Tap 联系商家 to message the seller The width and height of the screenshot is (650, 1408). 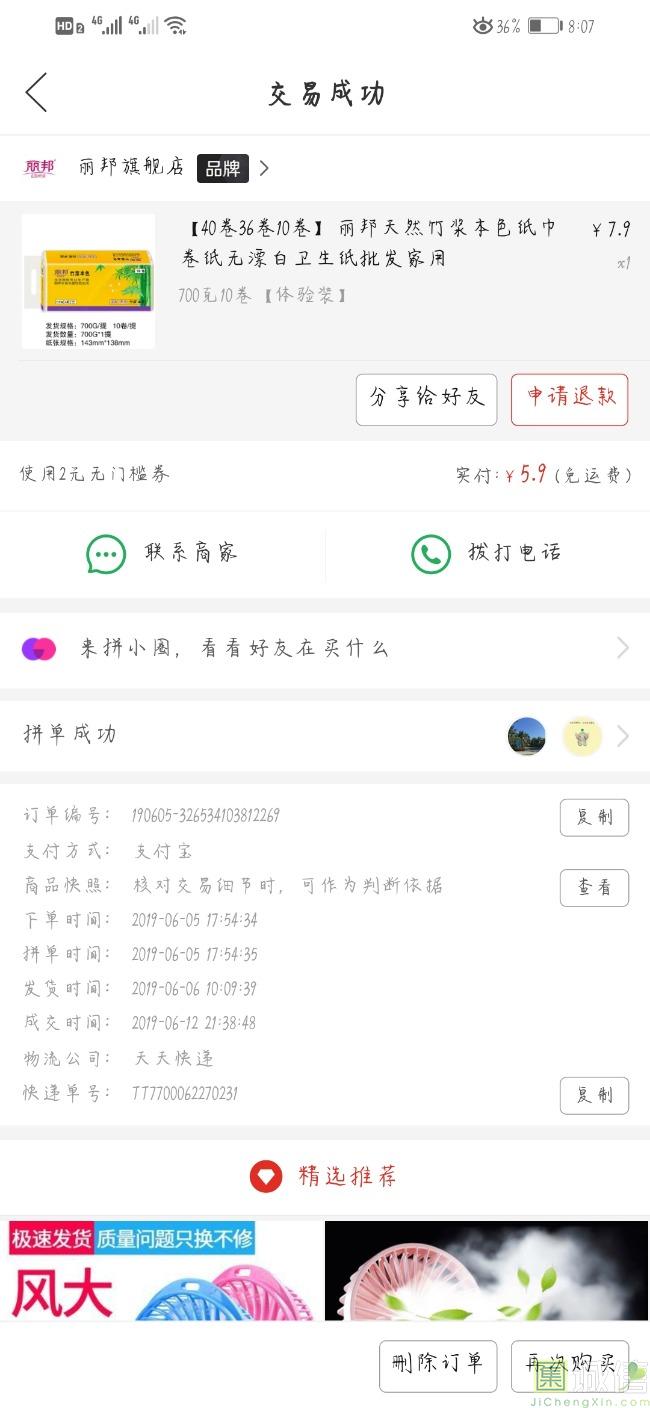point(163,553)
